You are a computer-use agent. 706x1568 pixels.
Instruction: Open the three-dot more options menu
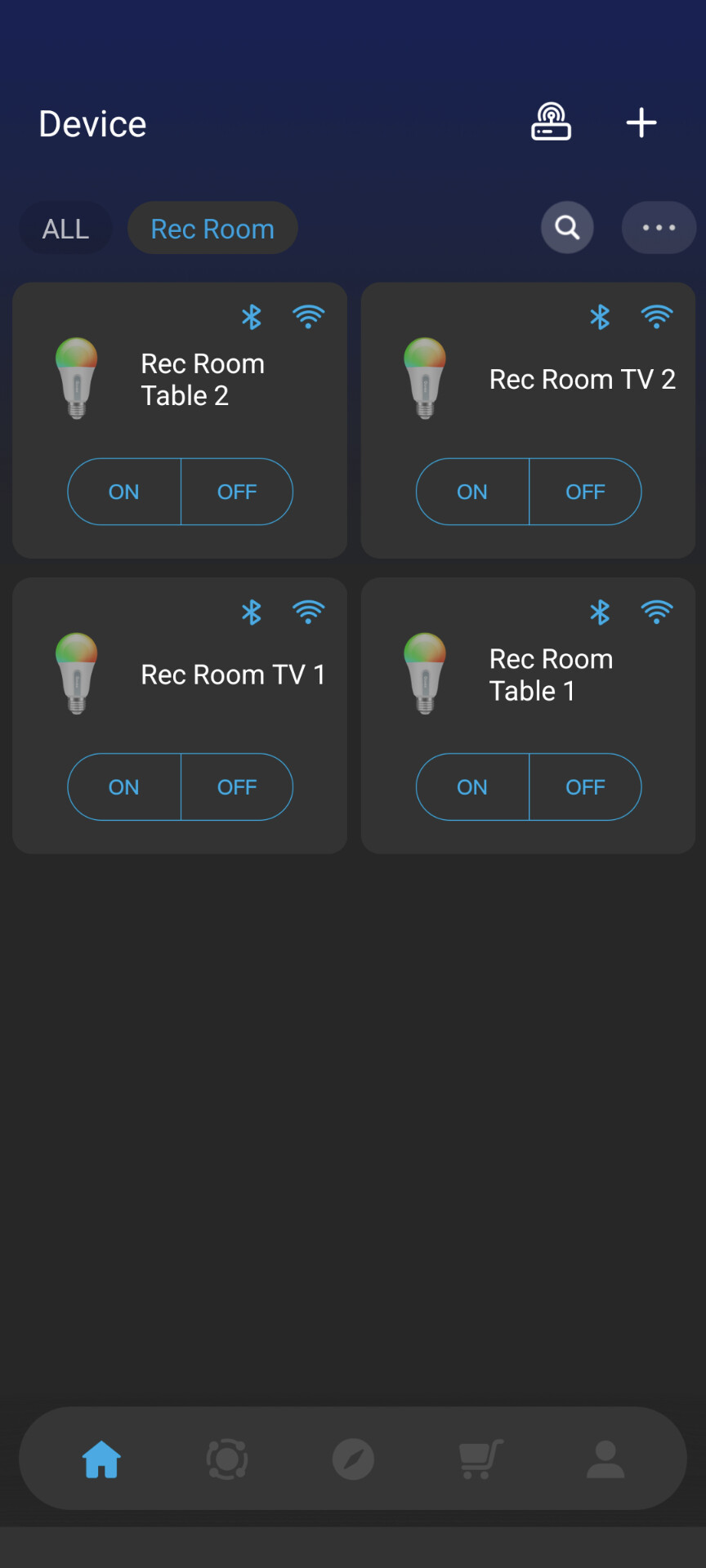coord(659,228)
